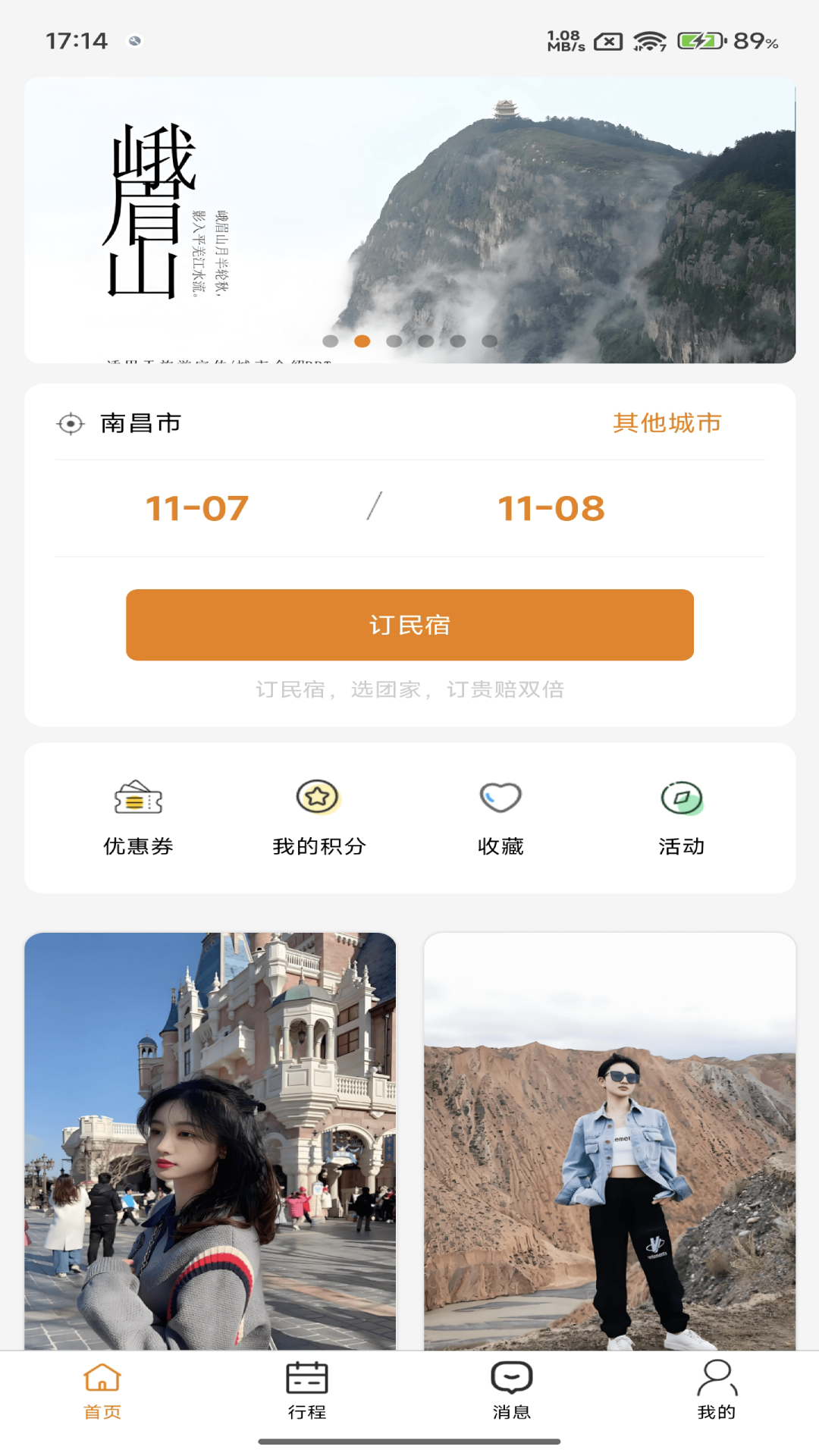Image resolution: width=819 pixels, height=1456 pixels.
Task: Go to the 首页 tab
Action: [102, 1391]
